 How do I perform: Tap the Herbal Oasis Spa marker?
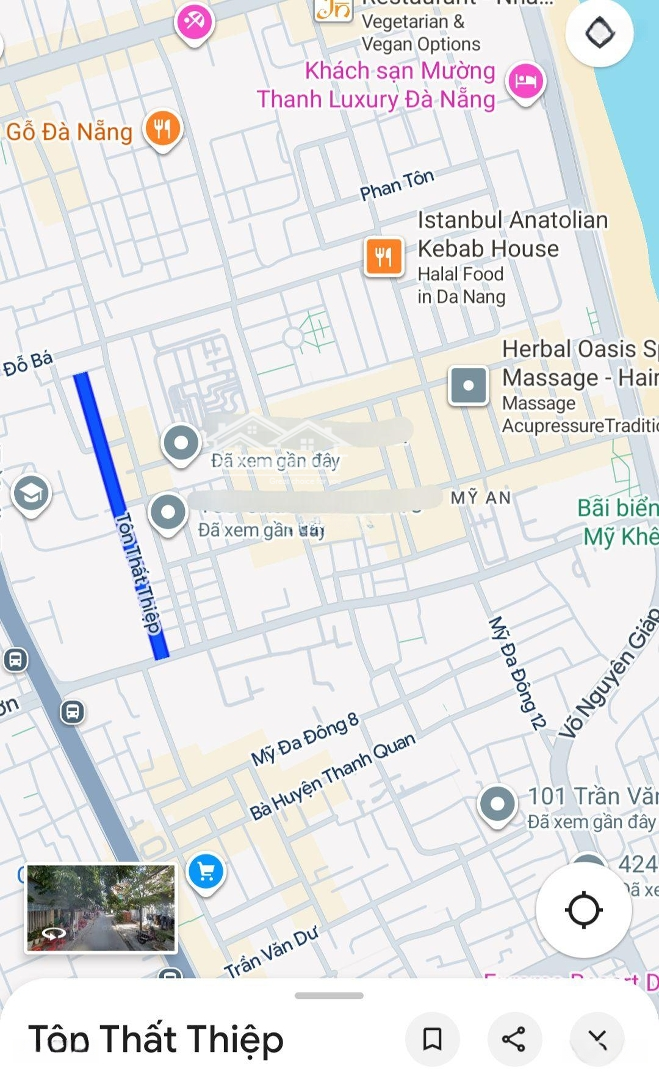click(x=468, y=385)
